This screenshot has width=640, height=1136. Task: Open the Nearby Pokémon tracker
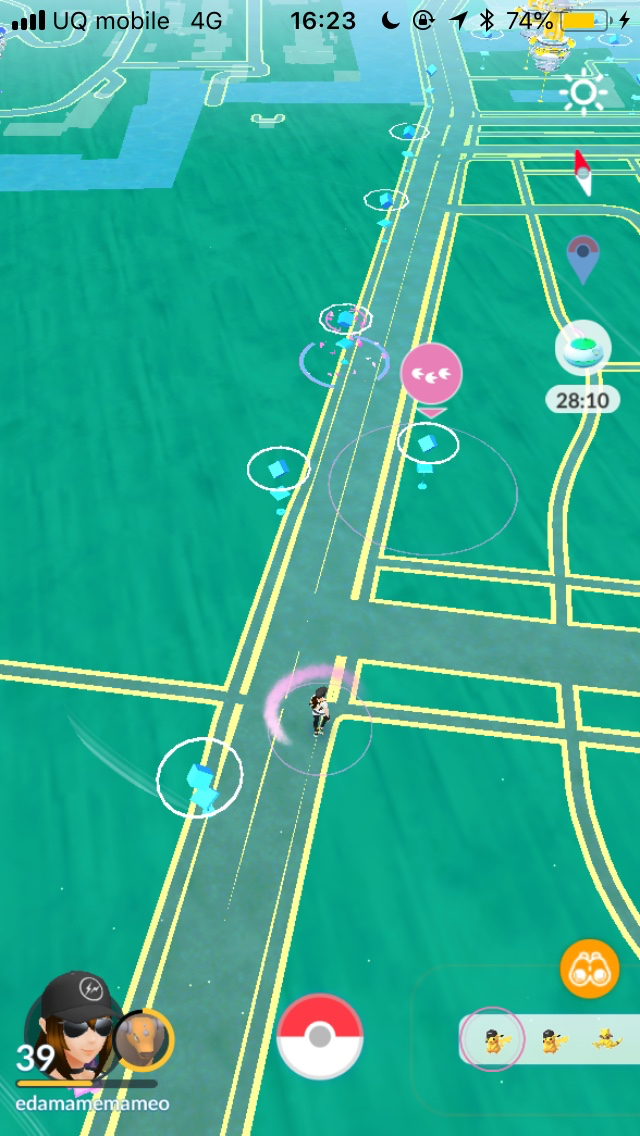(550, 1040)
